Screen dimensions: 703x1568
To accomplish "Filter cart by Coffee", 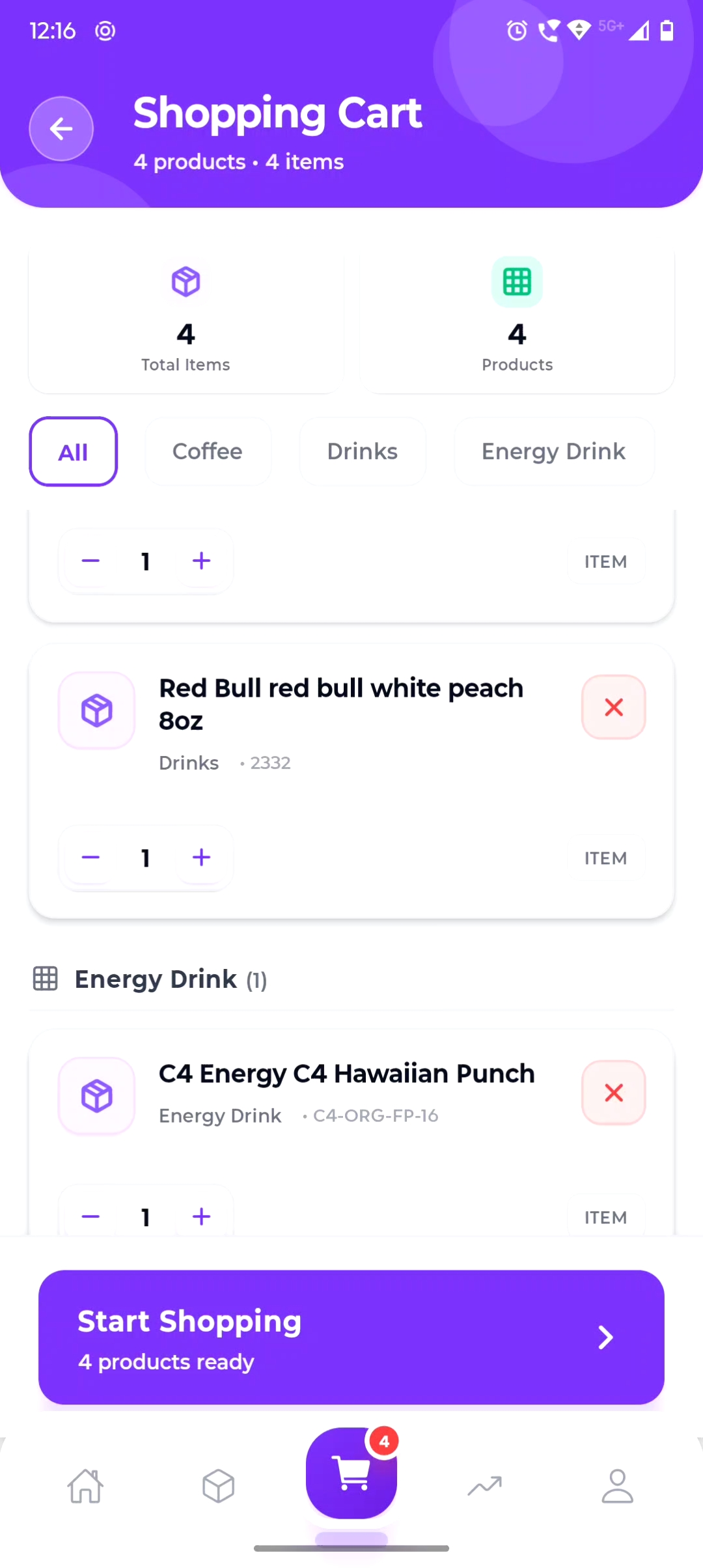I will coord(207,451).
